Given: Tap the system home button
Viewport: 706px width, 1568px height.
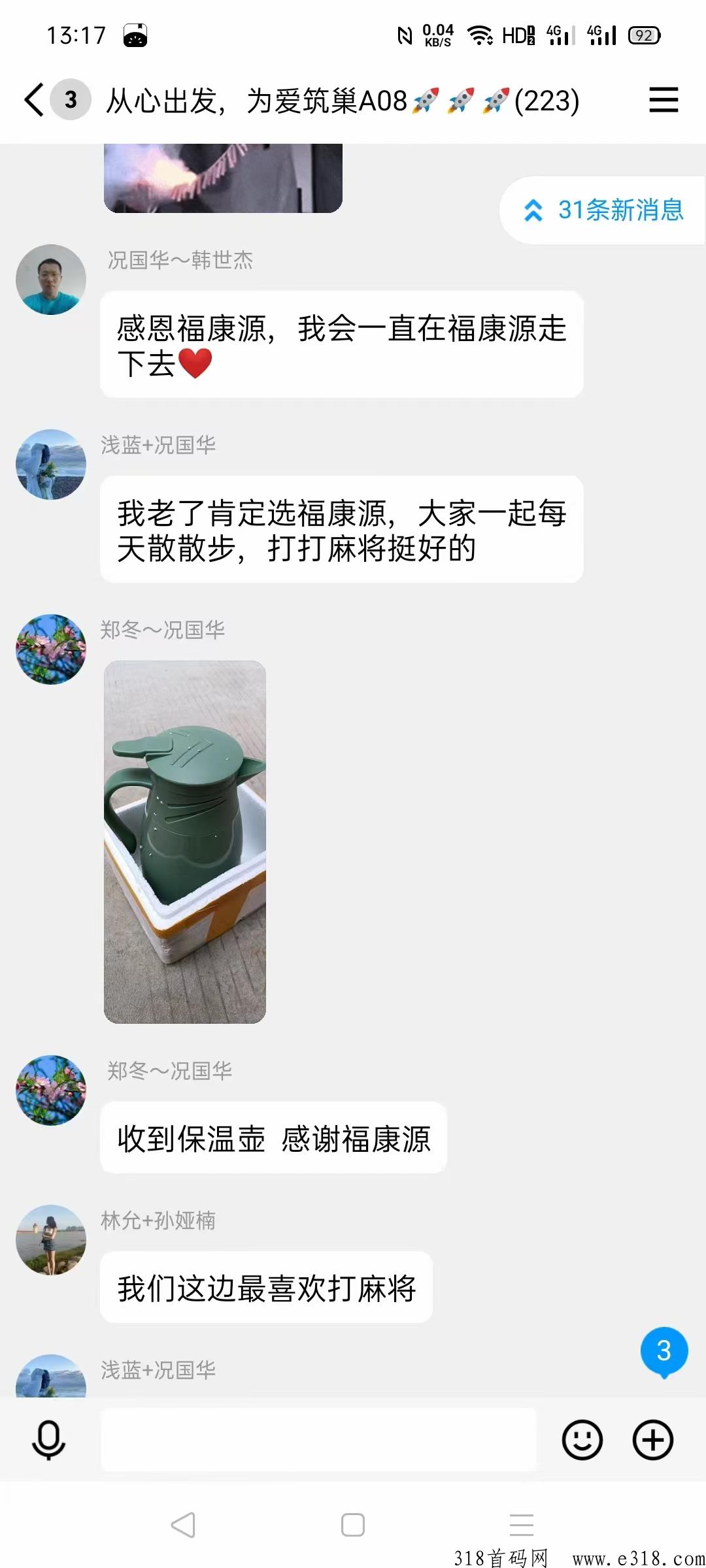Looking at the screenshot, I should [x=352, y=1525].
